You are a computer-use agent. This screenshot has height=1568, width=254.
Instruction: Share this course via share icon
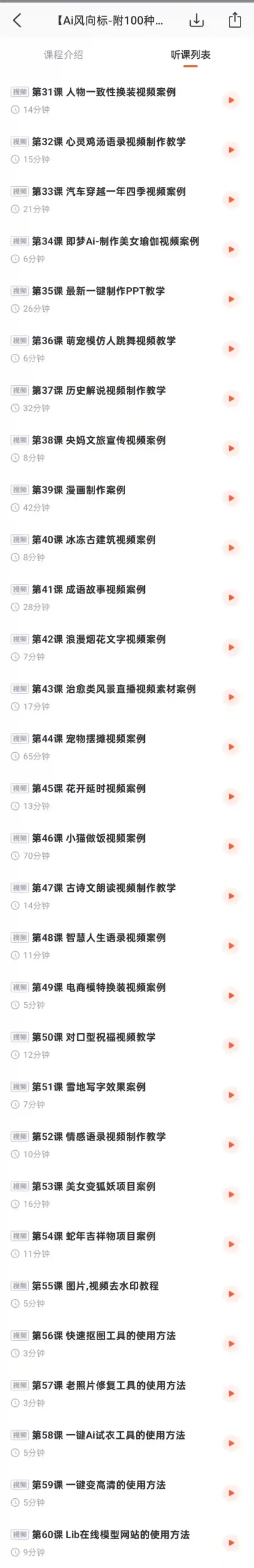click(235, 20)
